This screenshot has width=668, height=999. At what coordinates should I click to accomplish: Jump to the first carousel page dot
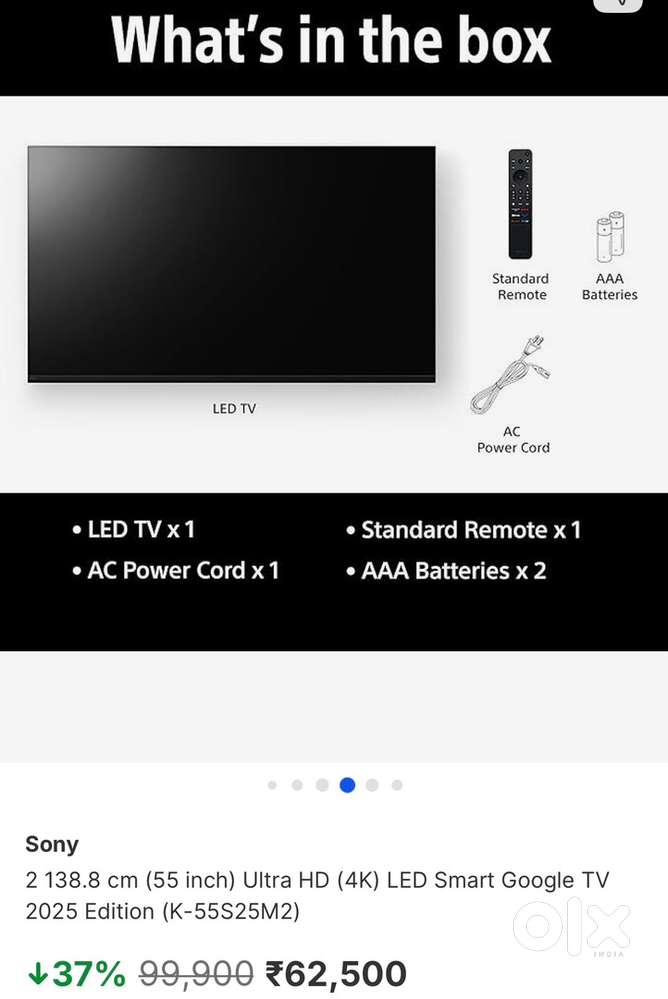click(272, 785)
